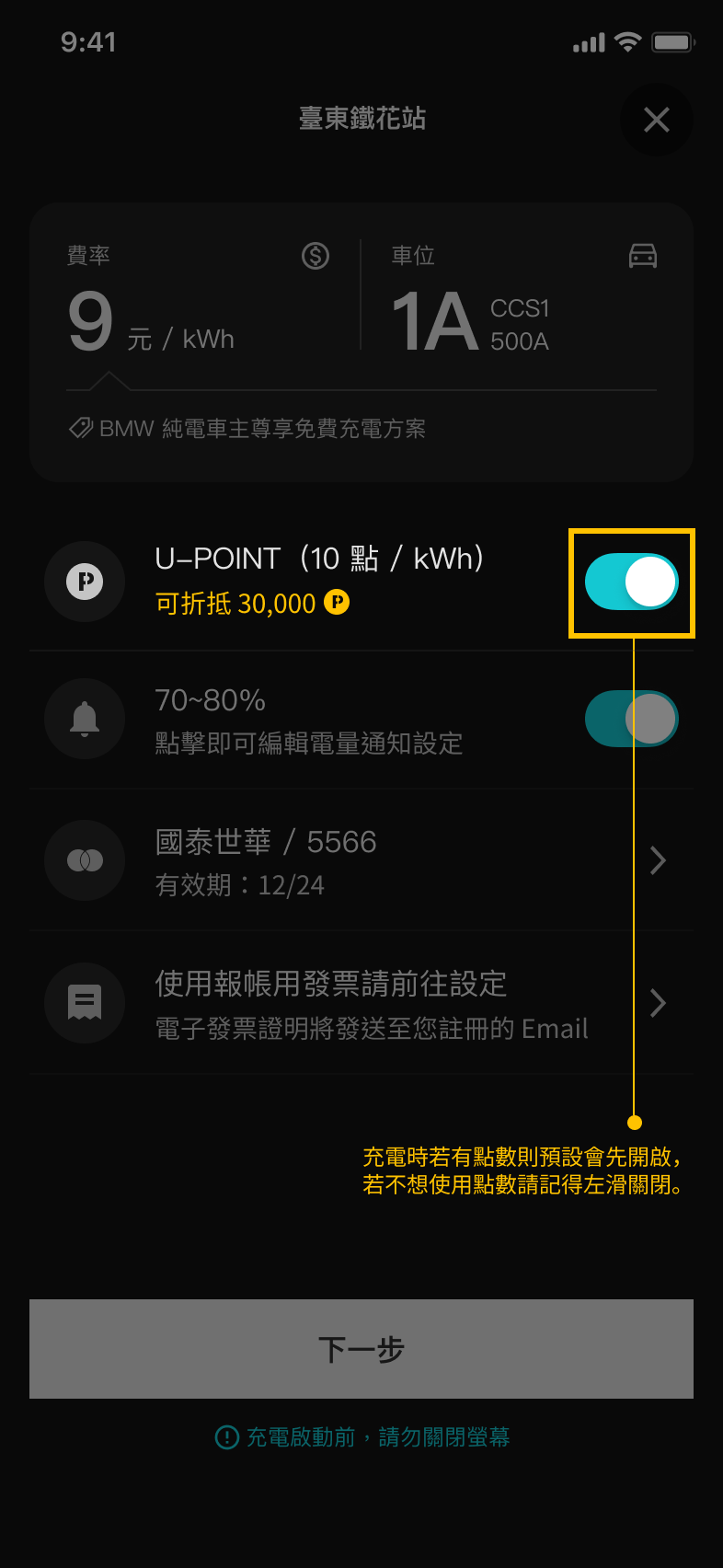Close the 臺東鐵花站 charging screen
723x1568 pixels.
(x=657, y=120)
